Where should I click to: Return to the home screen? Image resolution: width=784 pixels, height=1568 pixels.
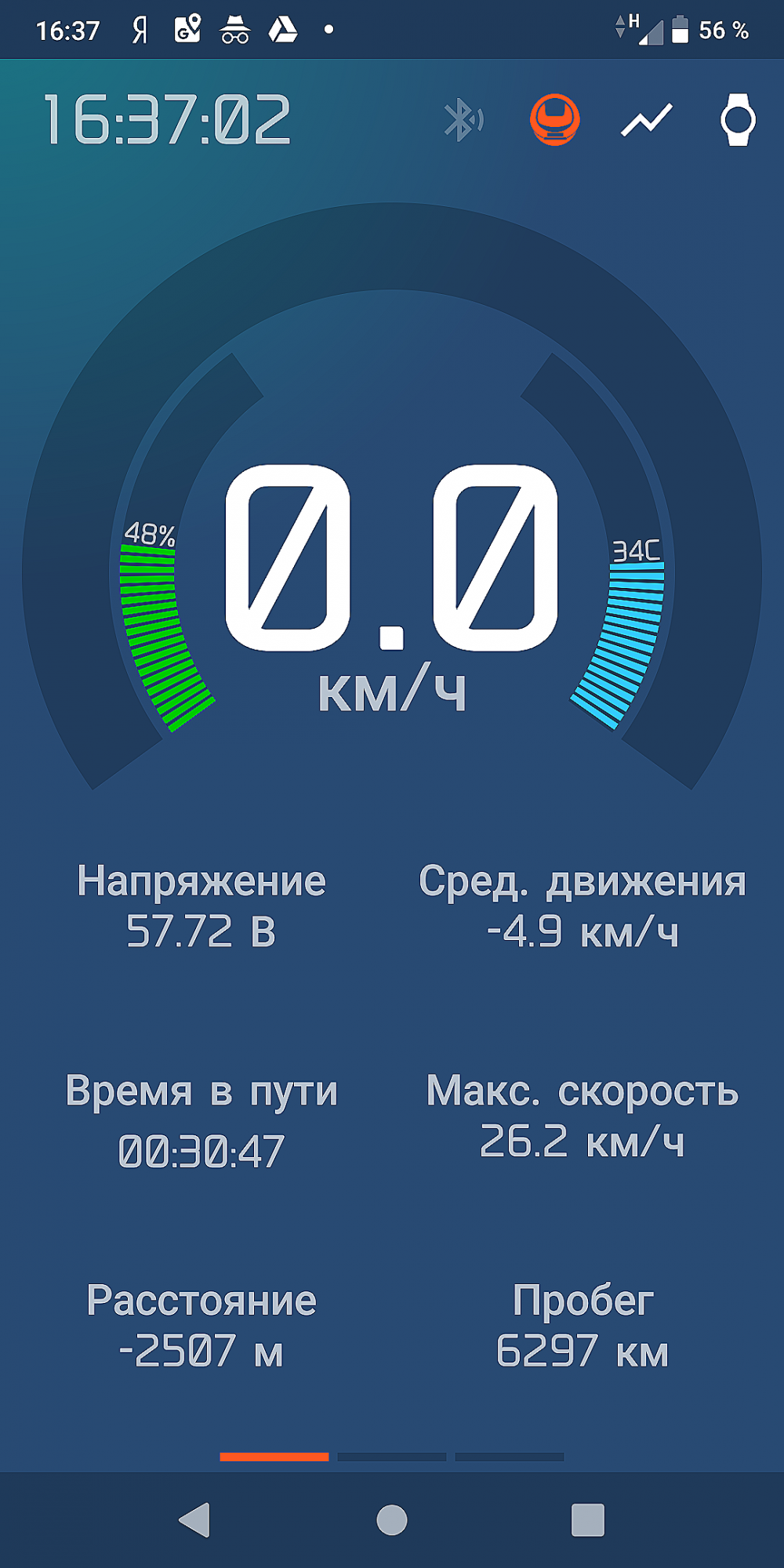(x=392, y=1520)
